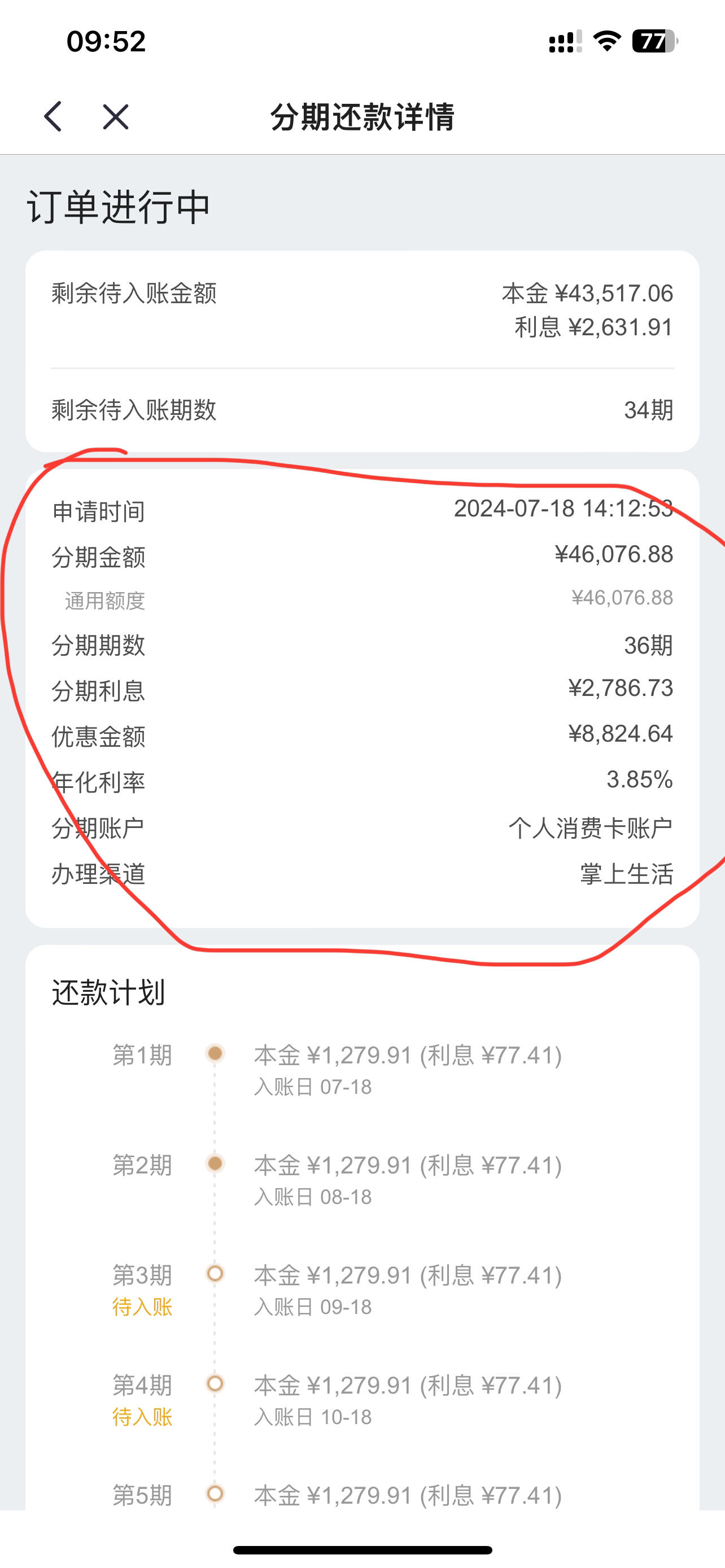Tap the back arrow to return

click(54, 117)
